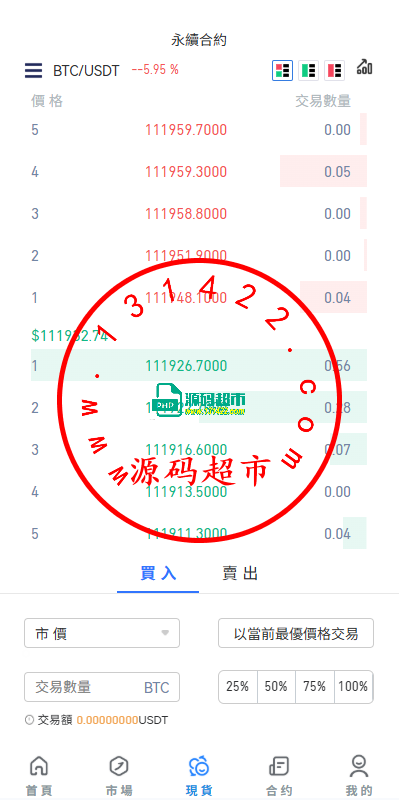This screenshot has height=800, width=399.
Task: Open the 市場 market tab
Action: (119, 776)
